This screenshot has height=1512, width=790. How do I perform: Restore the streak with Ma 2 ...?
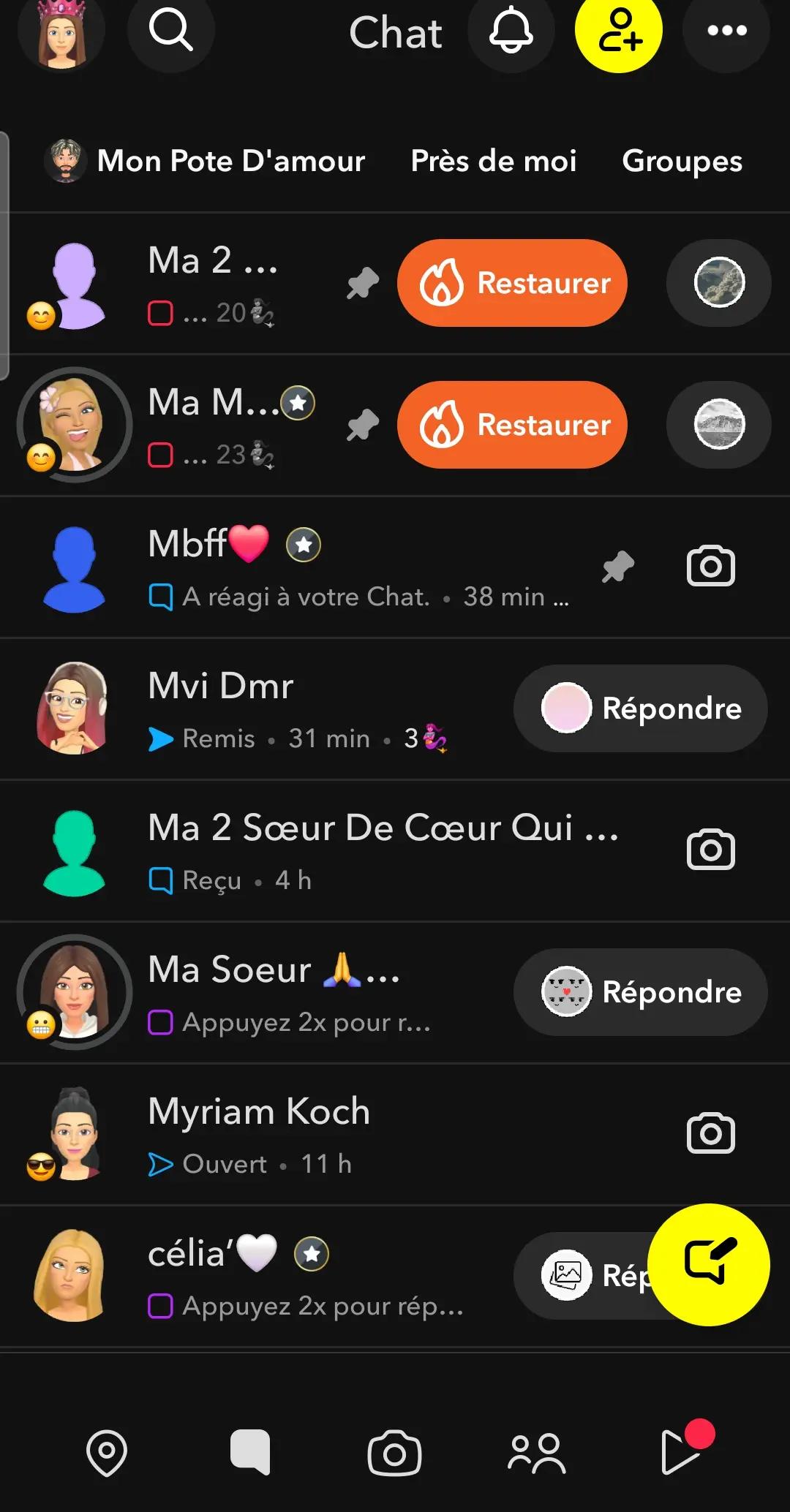coord(512,283)
